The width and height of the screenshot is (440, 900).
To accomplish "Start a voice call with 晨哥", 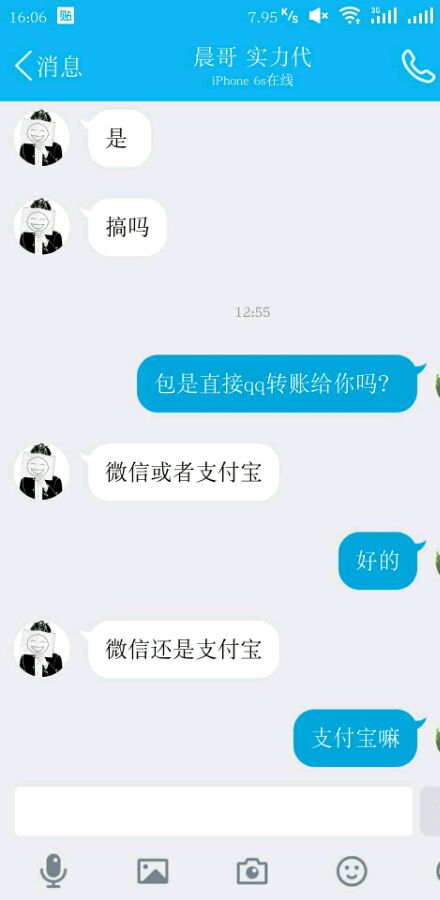I will (x=418, y=67).
